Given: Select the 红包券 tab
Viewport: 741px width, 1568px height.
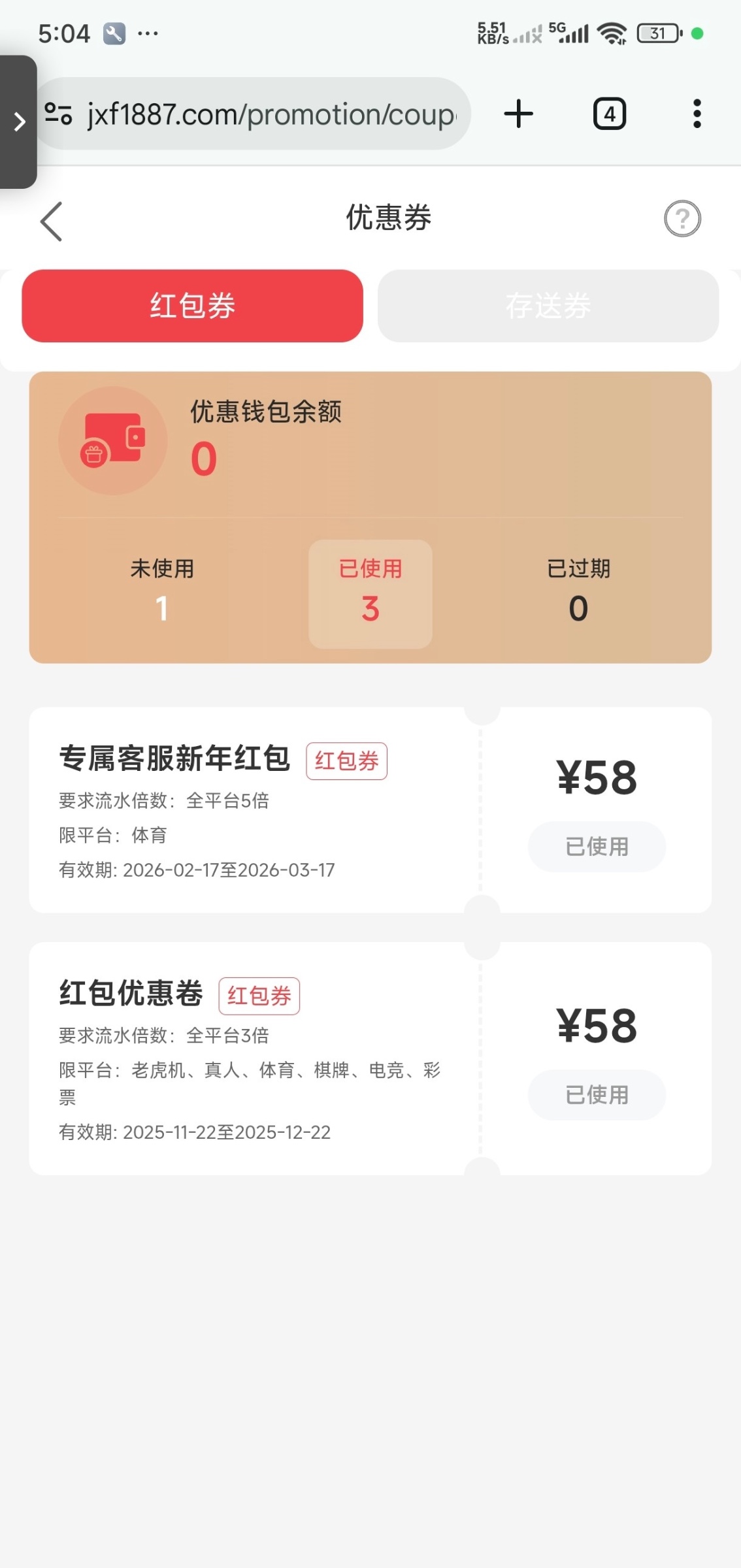Looking at the screenshot, I should tap(192, 306).
